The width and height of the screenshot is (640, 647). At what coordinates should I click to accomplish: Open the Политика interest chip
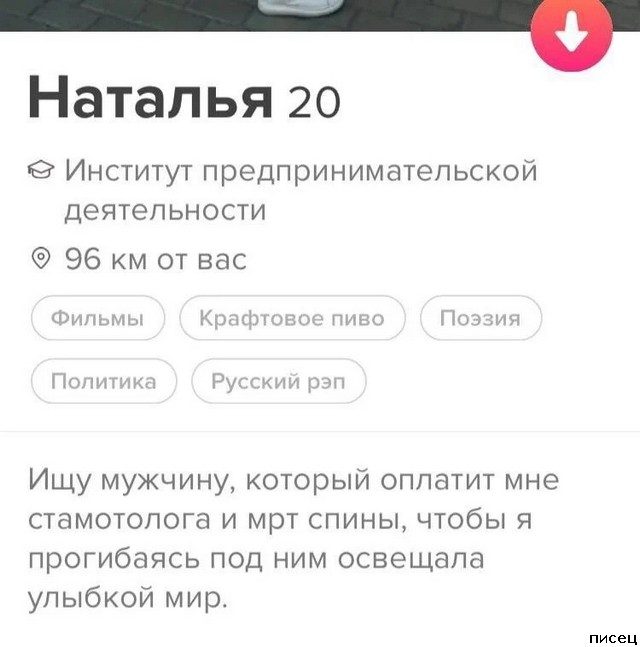tap(103, 381)
